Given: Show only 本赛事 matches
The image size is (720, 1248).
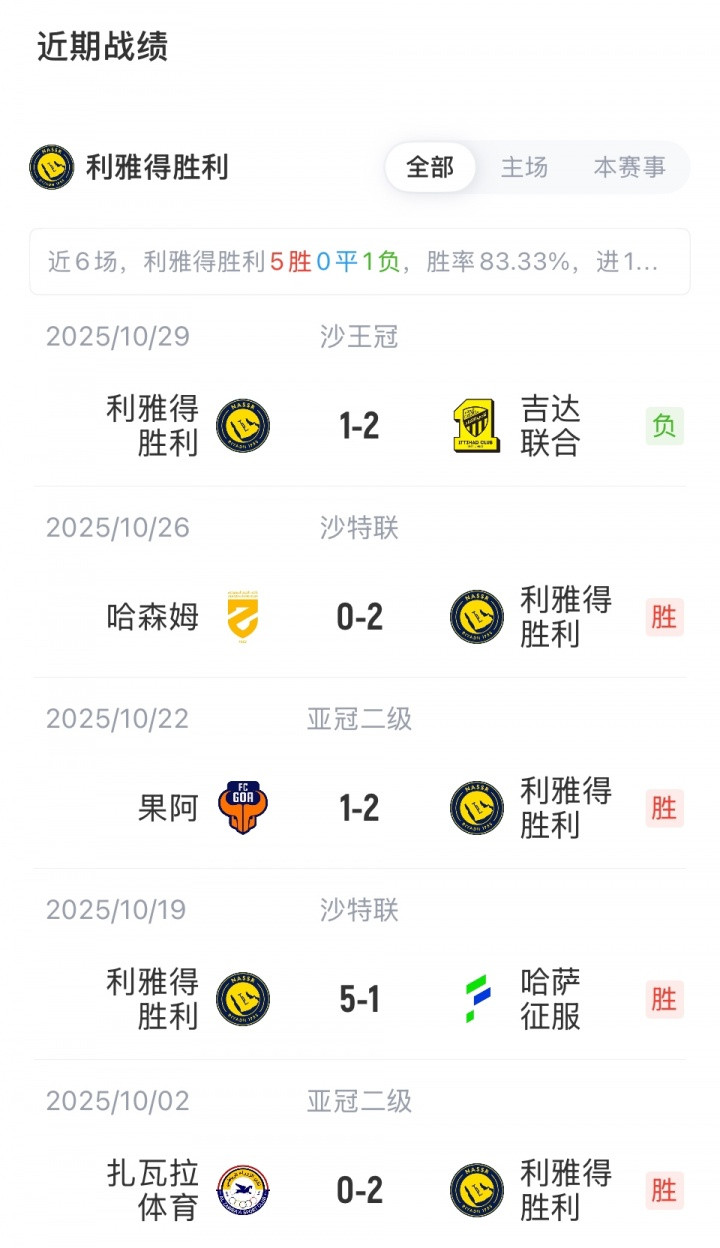Looking at the screenshot, I should point(629,167).
